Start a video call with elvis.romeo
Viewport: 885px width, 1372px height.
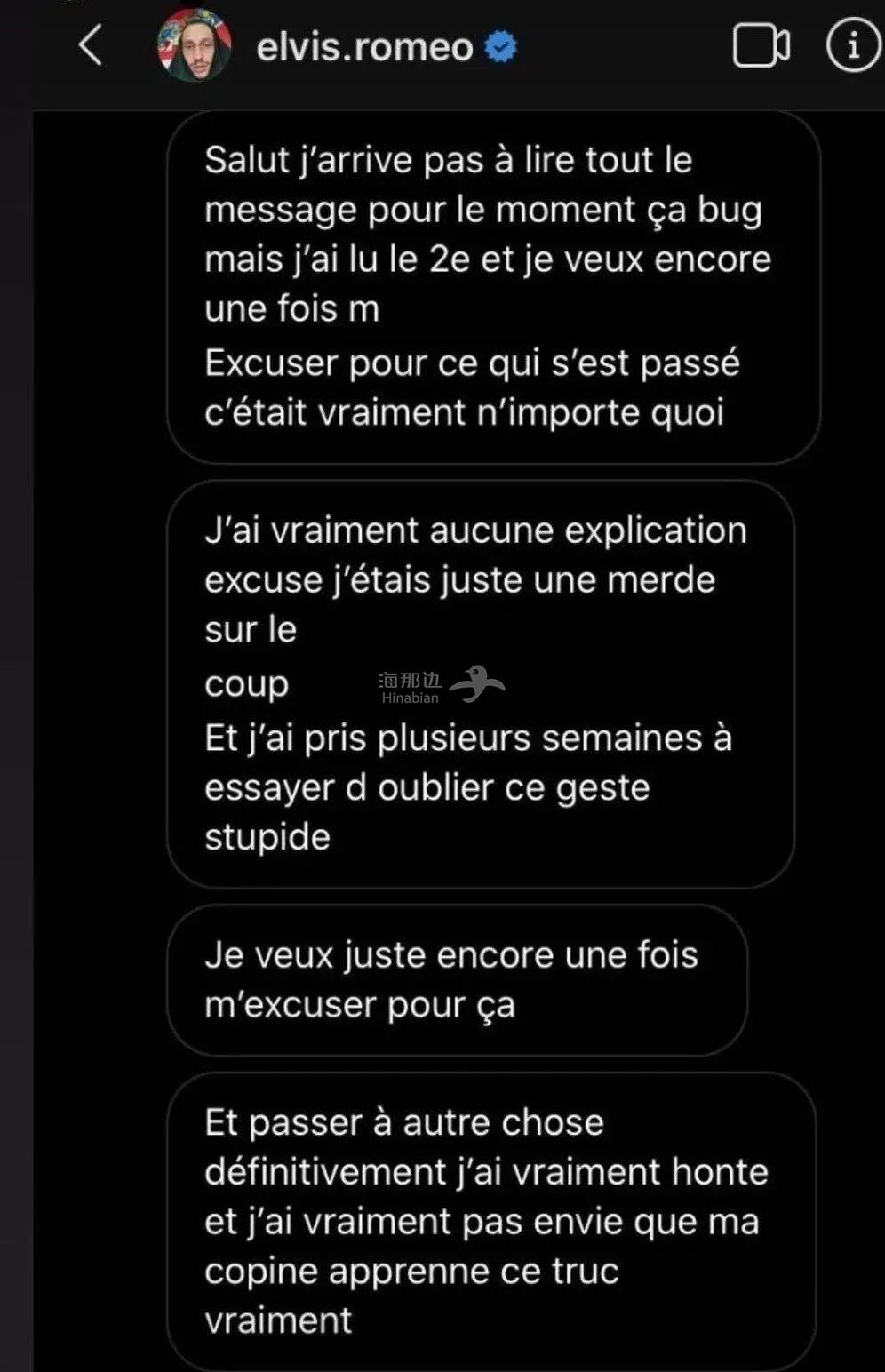click(761, 46)
